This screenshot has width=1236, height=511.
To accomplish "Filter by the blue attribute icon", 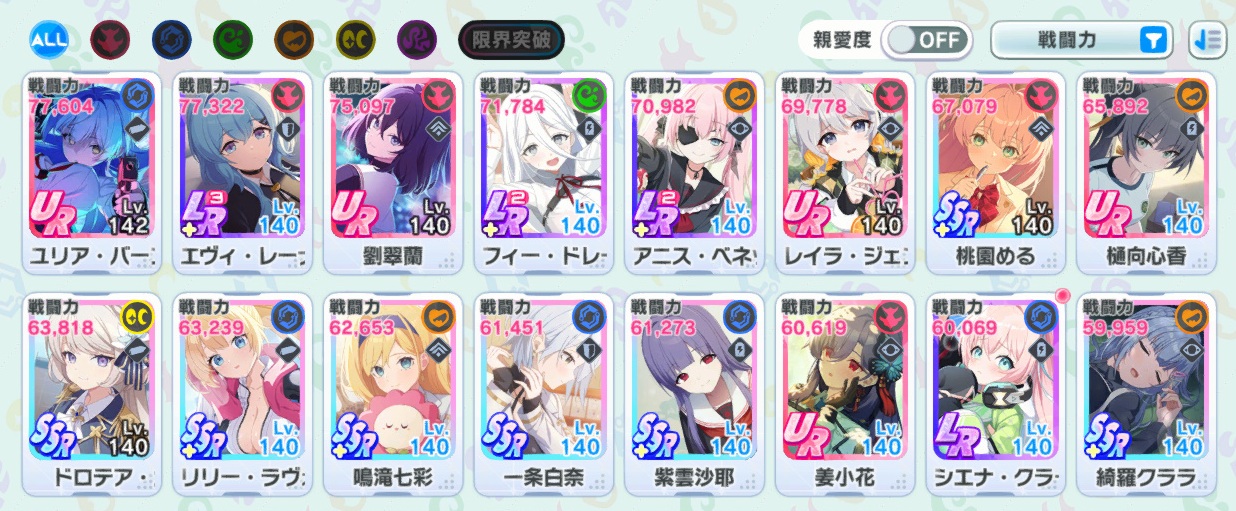I will pos(170,40).
